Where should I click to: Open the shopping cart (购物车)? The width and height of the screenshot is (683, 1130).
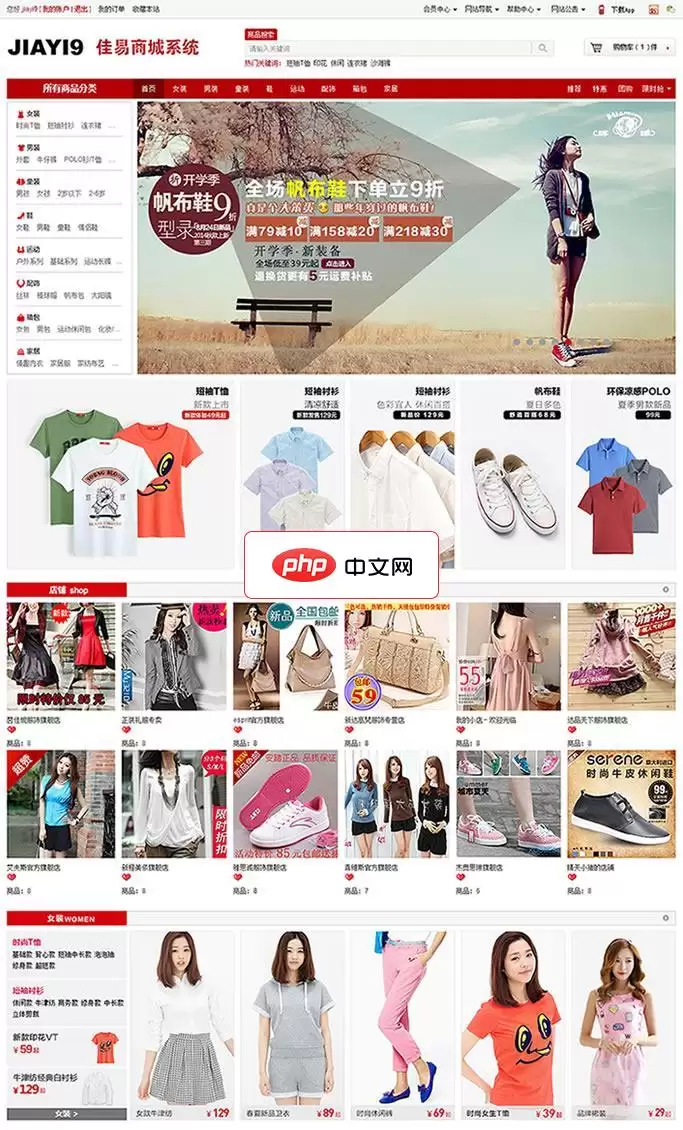click(629, 47)
